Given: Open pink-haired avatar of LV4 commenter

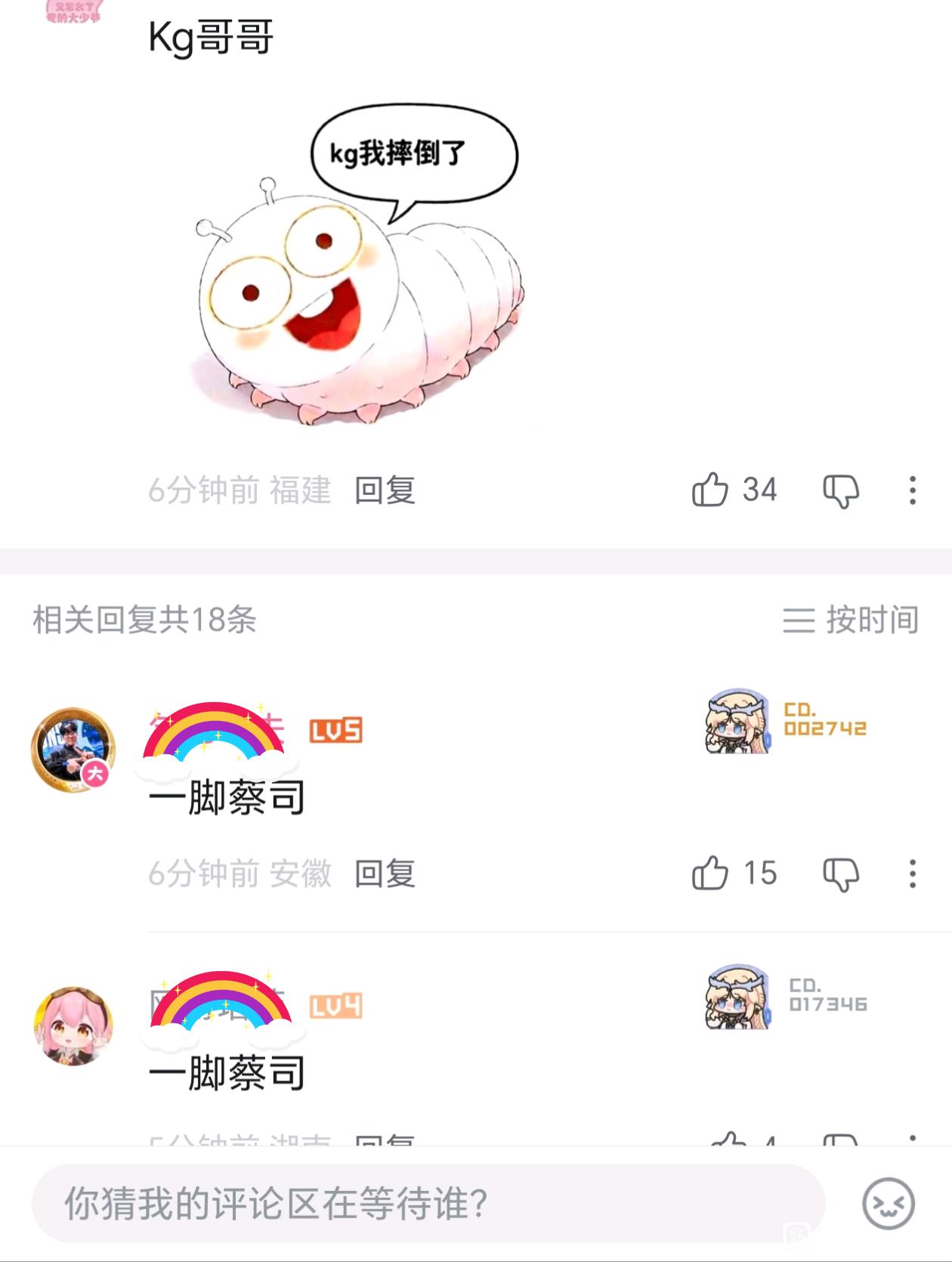Looking at the screenshot, I should click(73, 1025).
